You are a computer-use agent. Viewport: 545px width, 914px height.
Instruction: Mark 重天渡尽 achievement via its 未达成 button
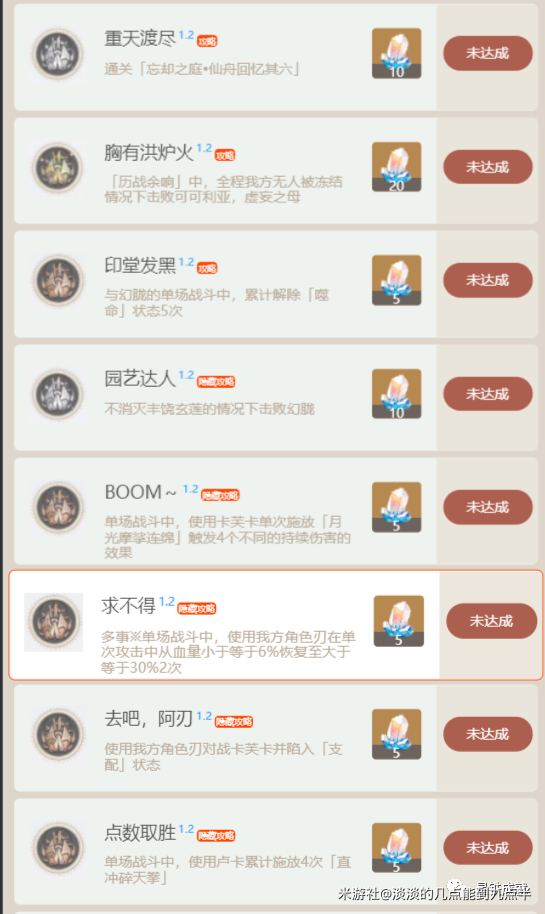488,54
